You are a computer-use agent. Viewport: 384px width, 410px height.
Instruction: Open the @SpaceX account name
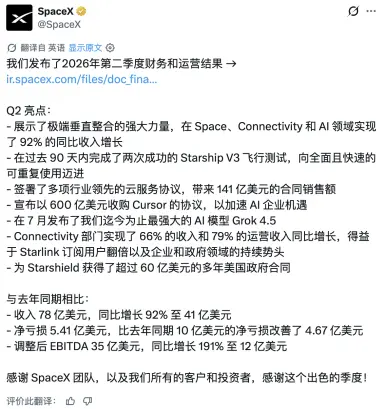59,24
